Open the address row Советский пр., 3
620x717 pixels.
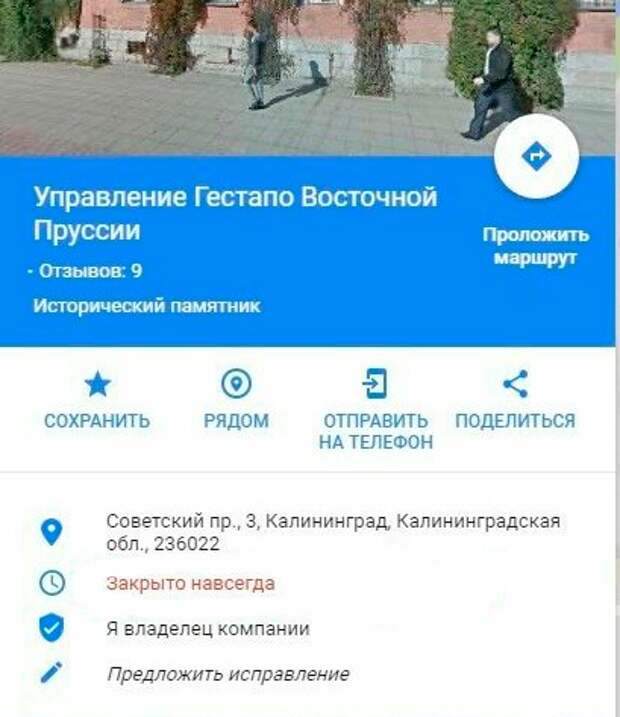pos(333,532)
